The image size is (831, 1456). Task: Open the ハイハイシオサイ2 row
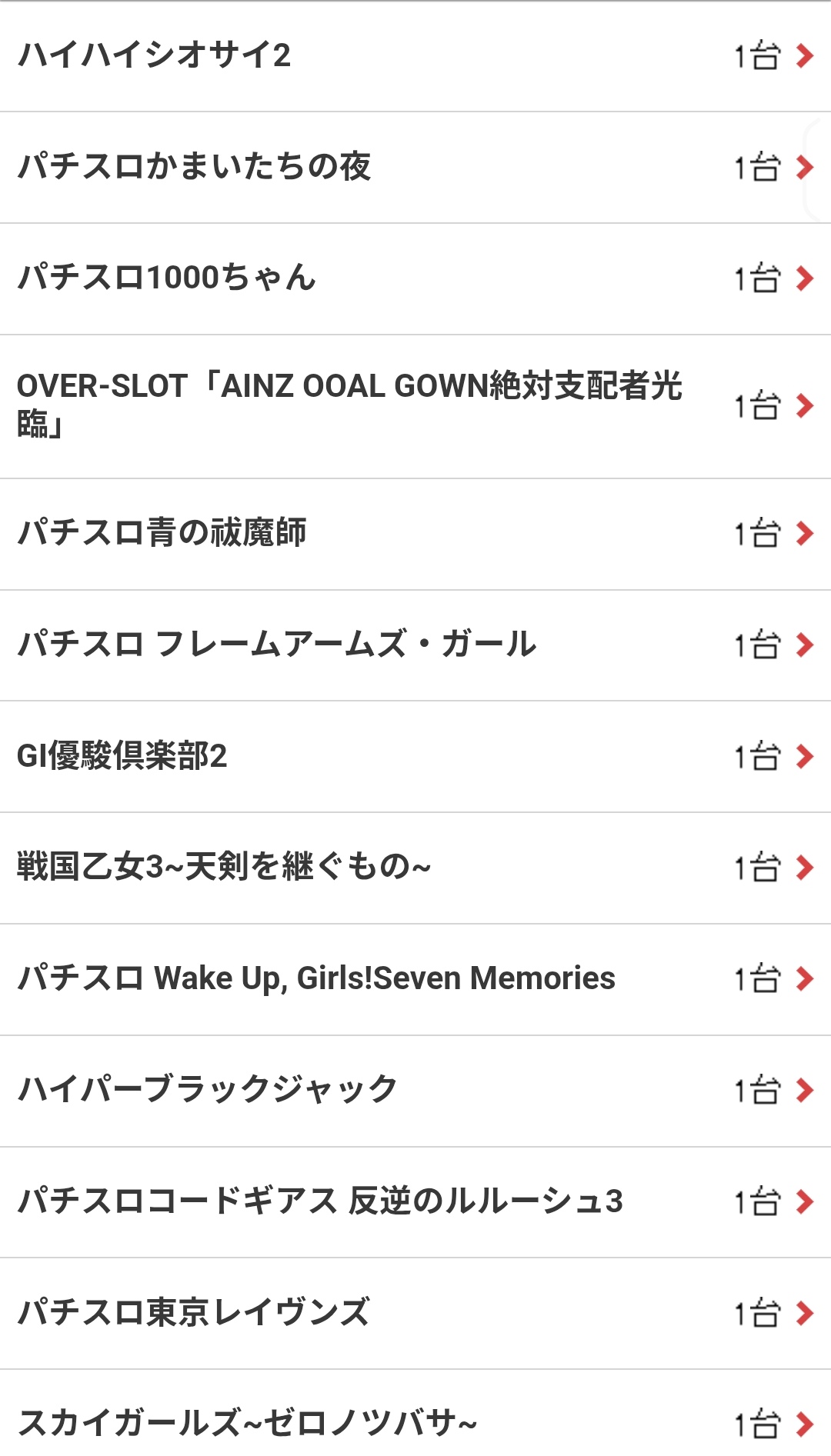point(415,56)
